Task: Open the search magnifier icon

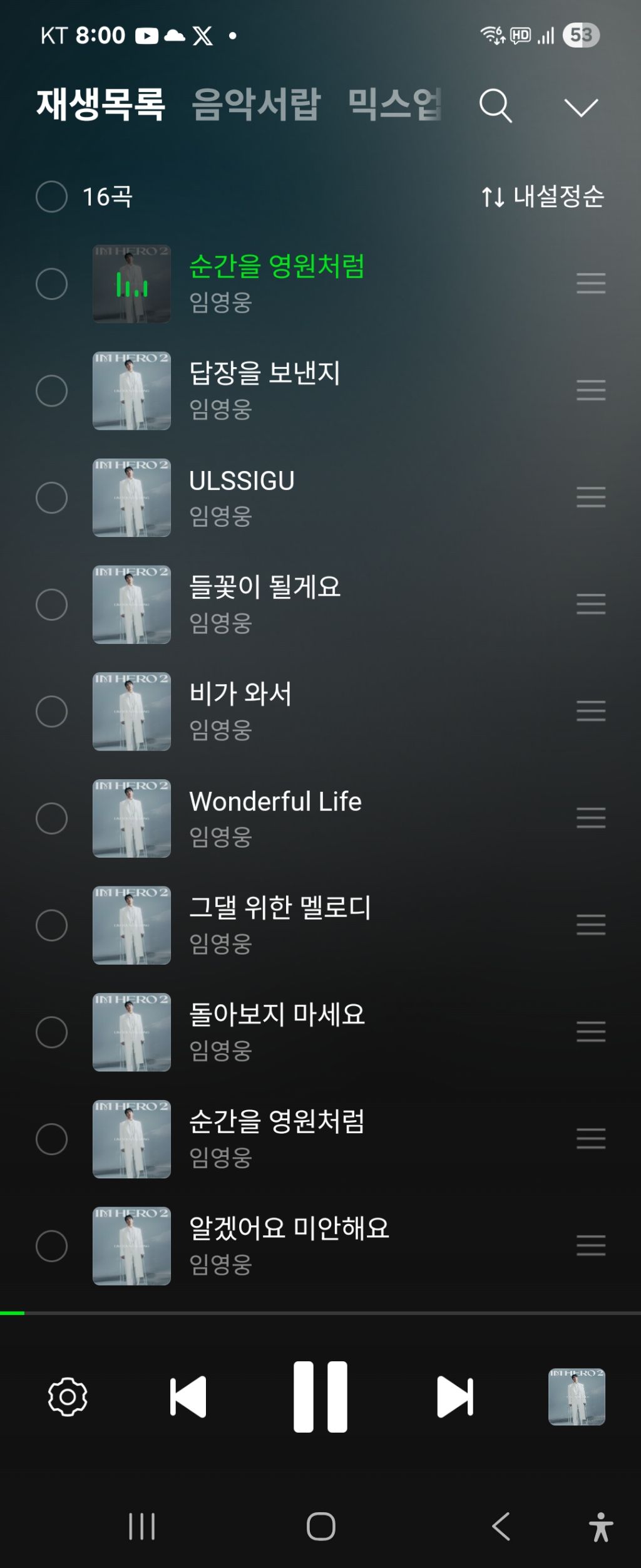Action: click(x=496, y=105)
